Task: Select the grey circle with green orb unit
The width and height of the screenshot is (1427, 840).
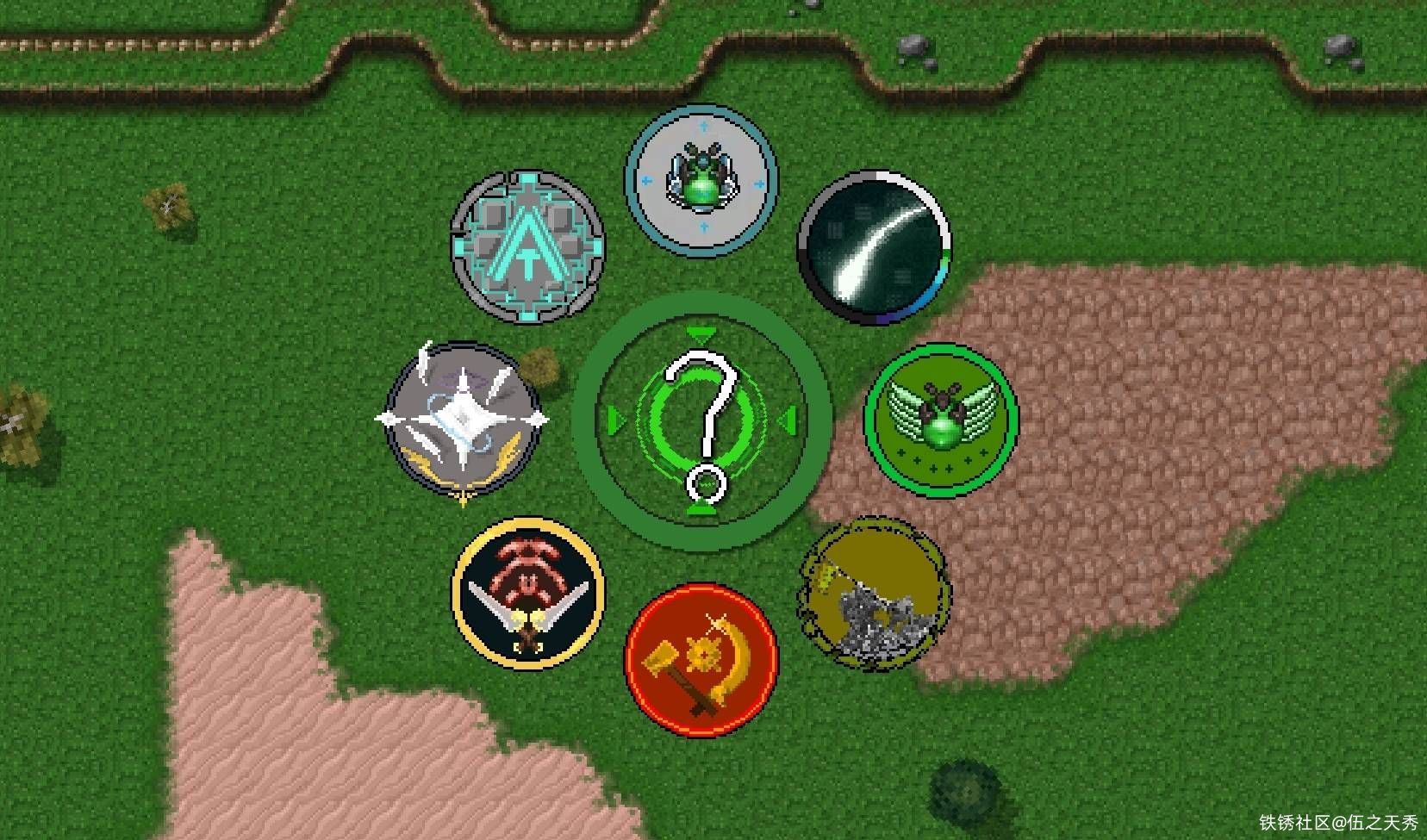Action: (x=701, y=182)
